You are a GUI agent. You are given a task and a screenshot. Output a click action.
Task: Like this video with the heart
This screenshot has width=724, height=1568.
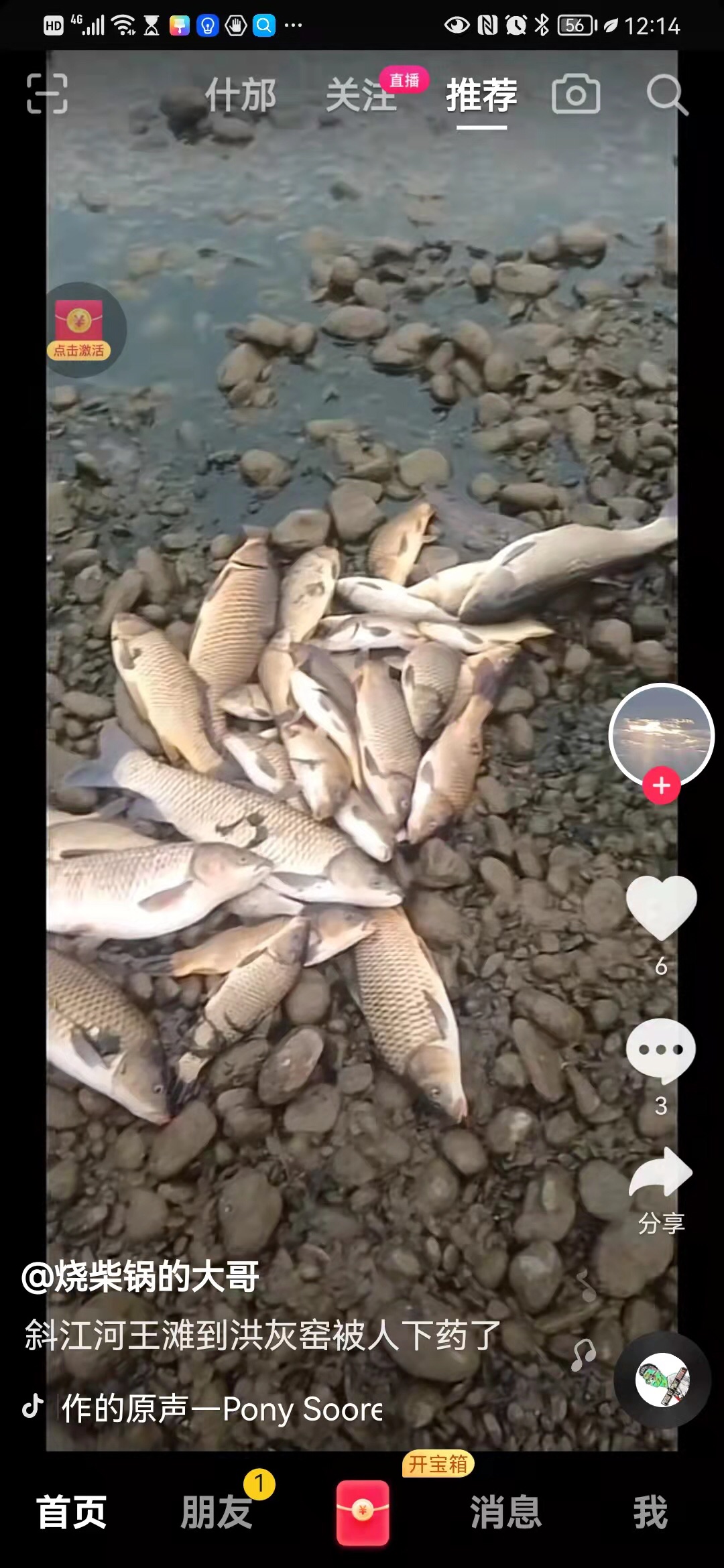[x=661, y=907]
